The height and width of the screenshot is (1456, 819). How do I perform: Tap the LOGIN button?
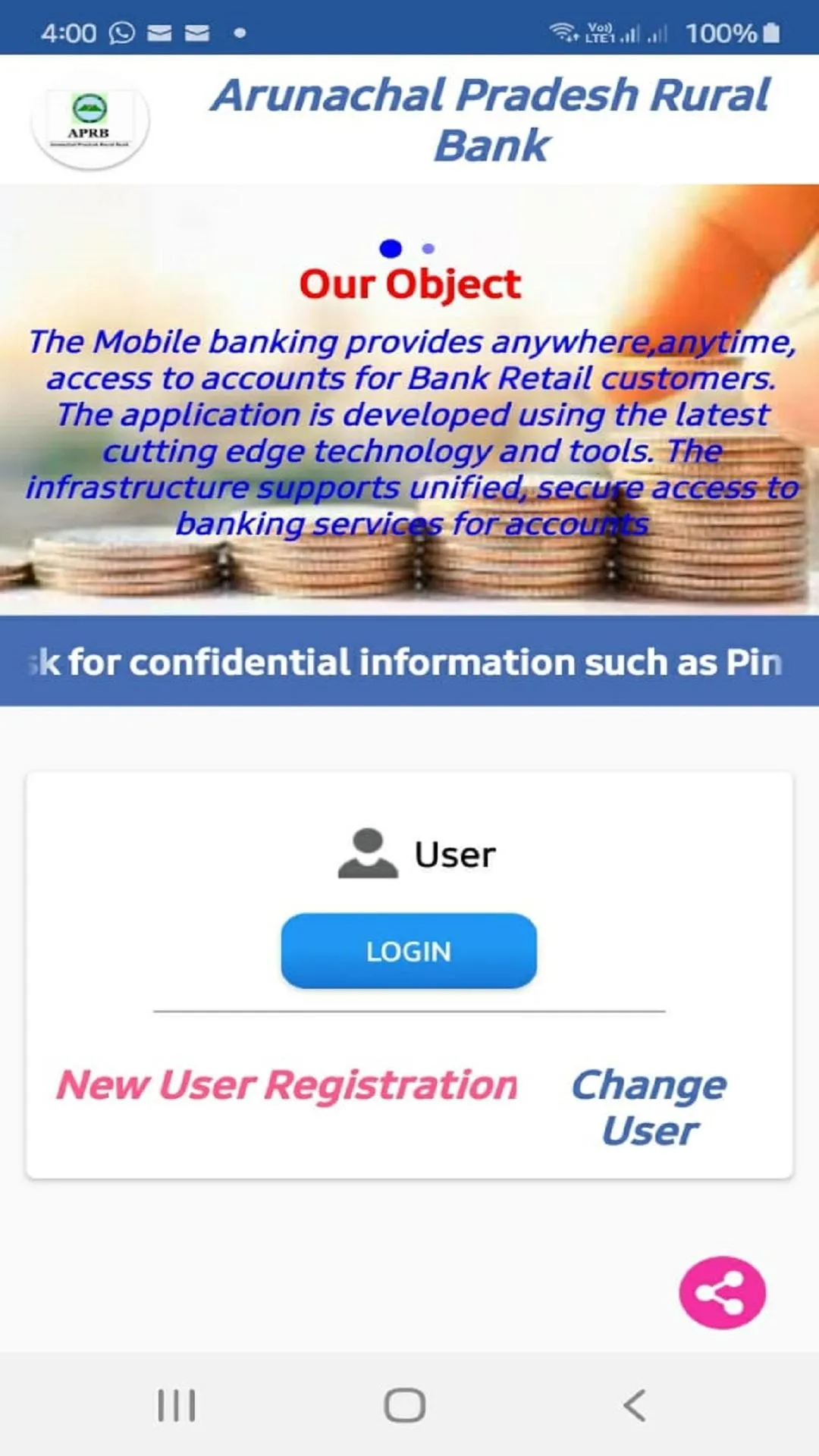coord(409,950)
